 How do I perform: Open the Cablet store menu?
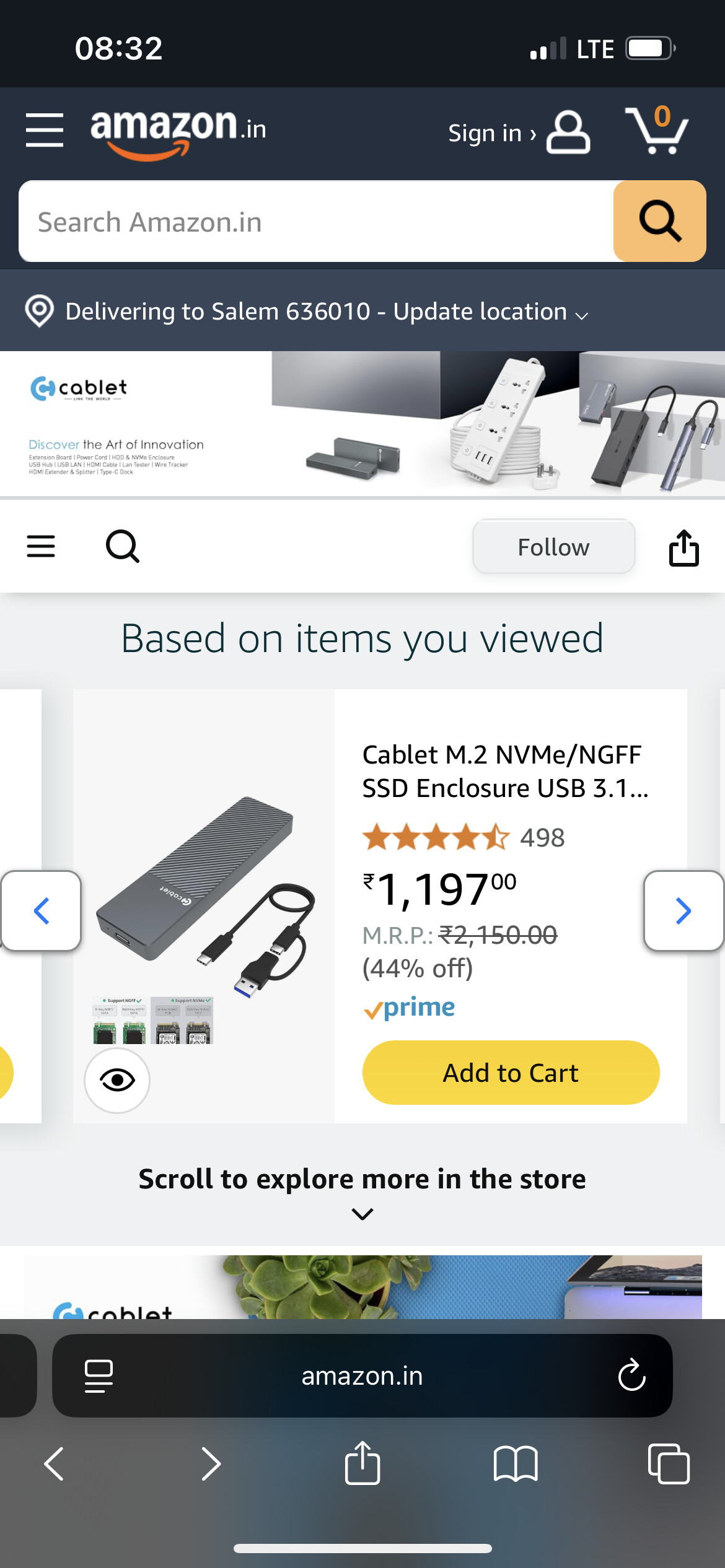coord(41,546)
